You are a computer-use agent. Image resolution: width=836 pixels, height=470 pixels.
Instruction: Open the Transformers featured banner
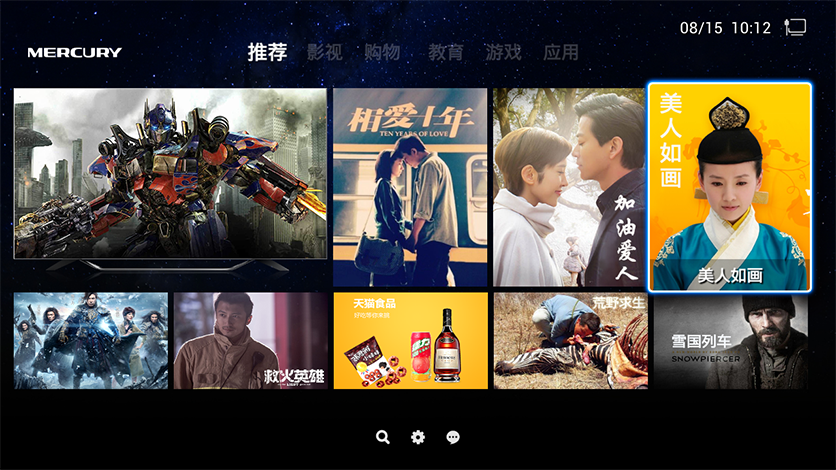(x=170, y=173)
